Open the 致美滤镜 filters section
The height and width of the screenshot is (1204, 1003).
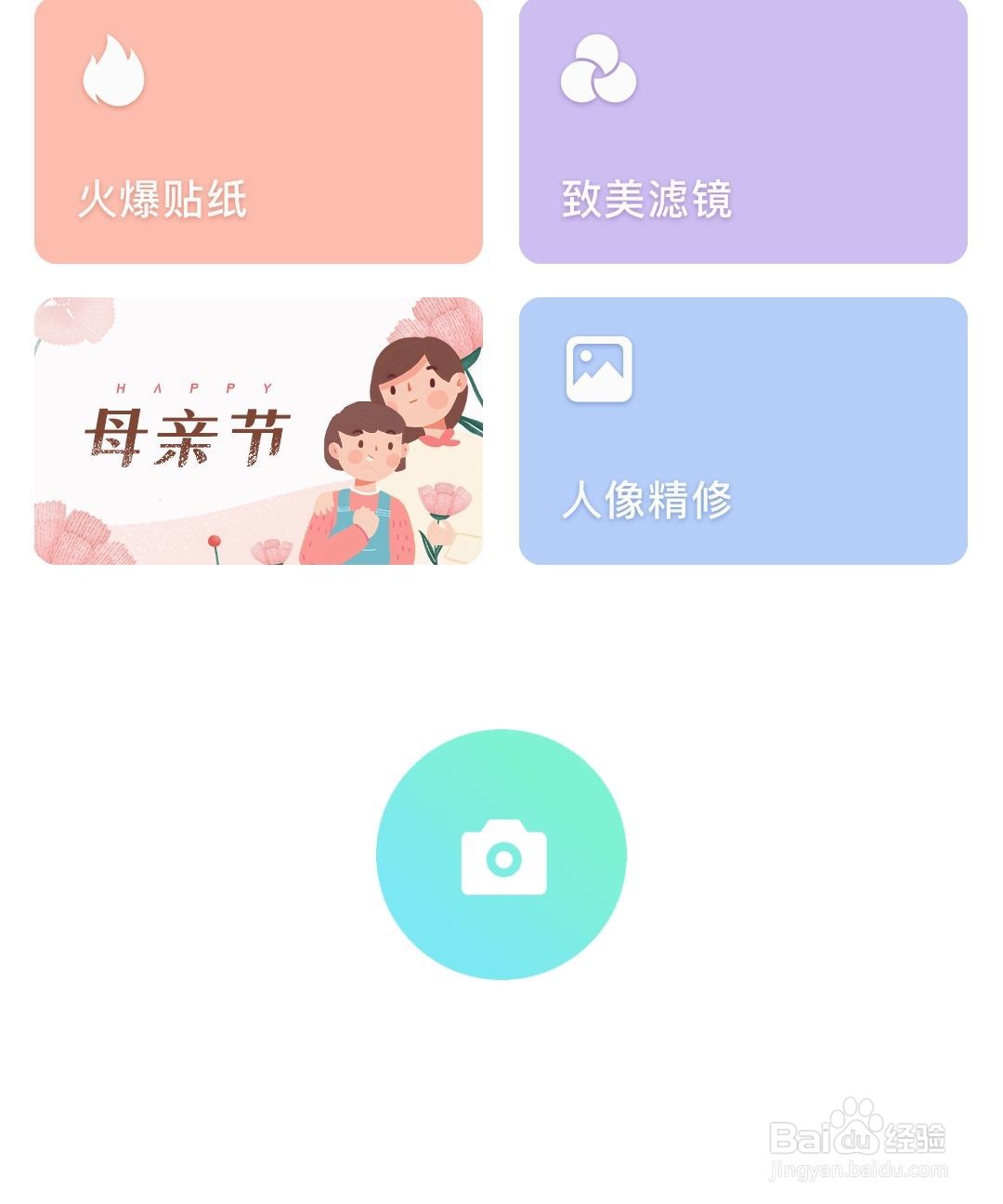(743, 133)
